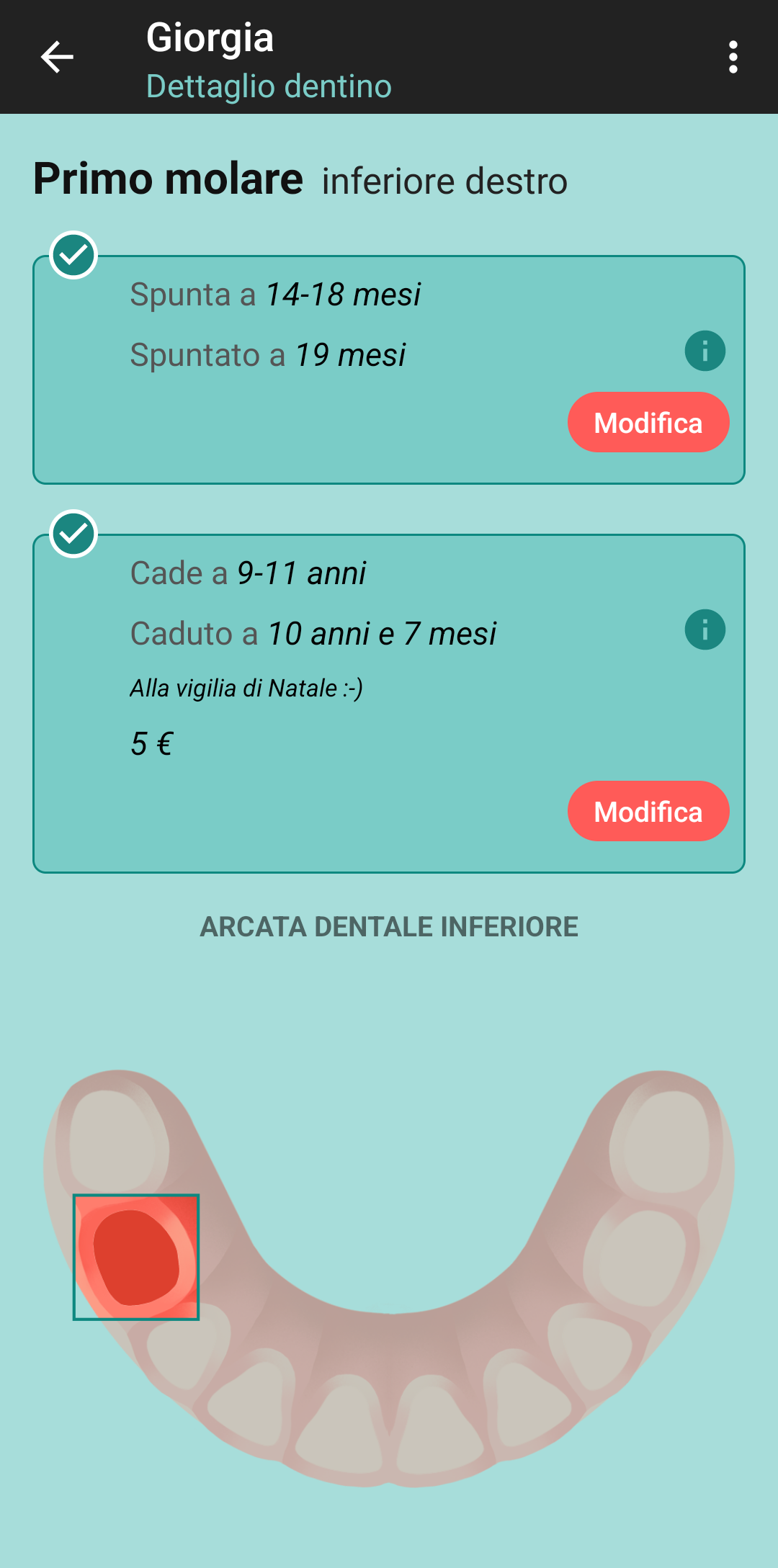Go back with the arrow icon
Screen dimensions: 778x1568
57,57
